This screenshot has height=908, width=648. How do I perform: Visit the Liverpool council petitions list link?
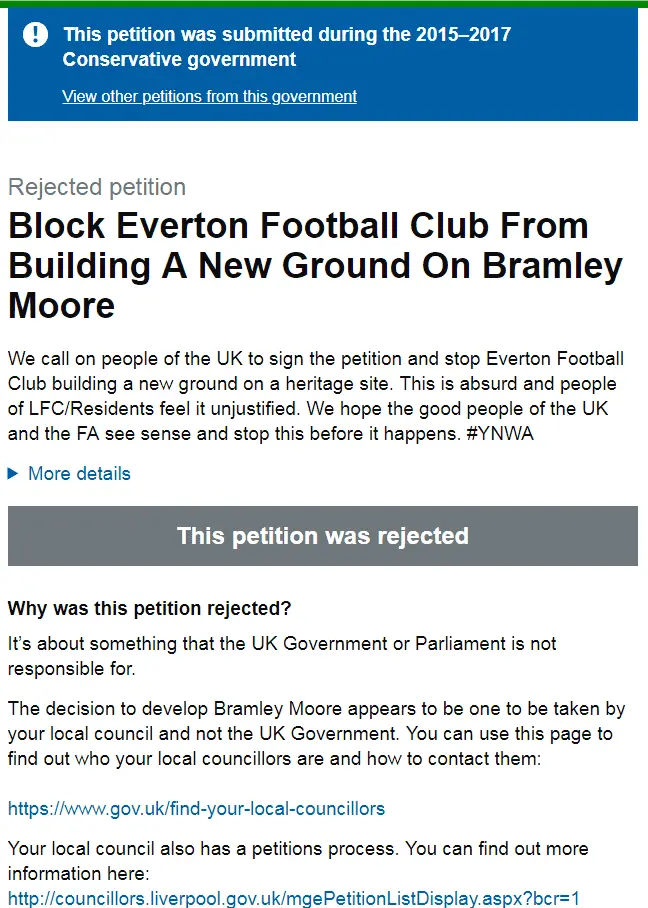[294, 897]
